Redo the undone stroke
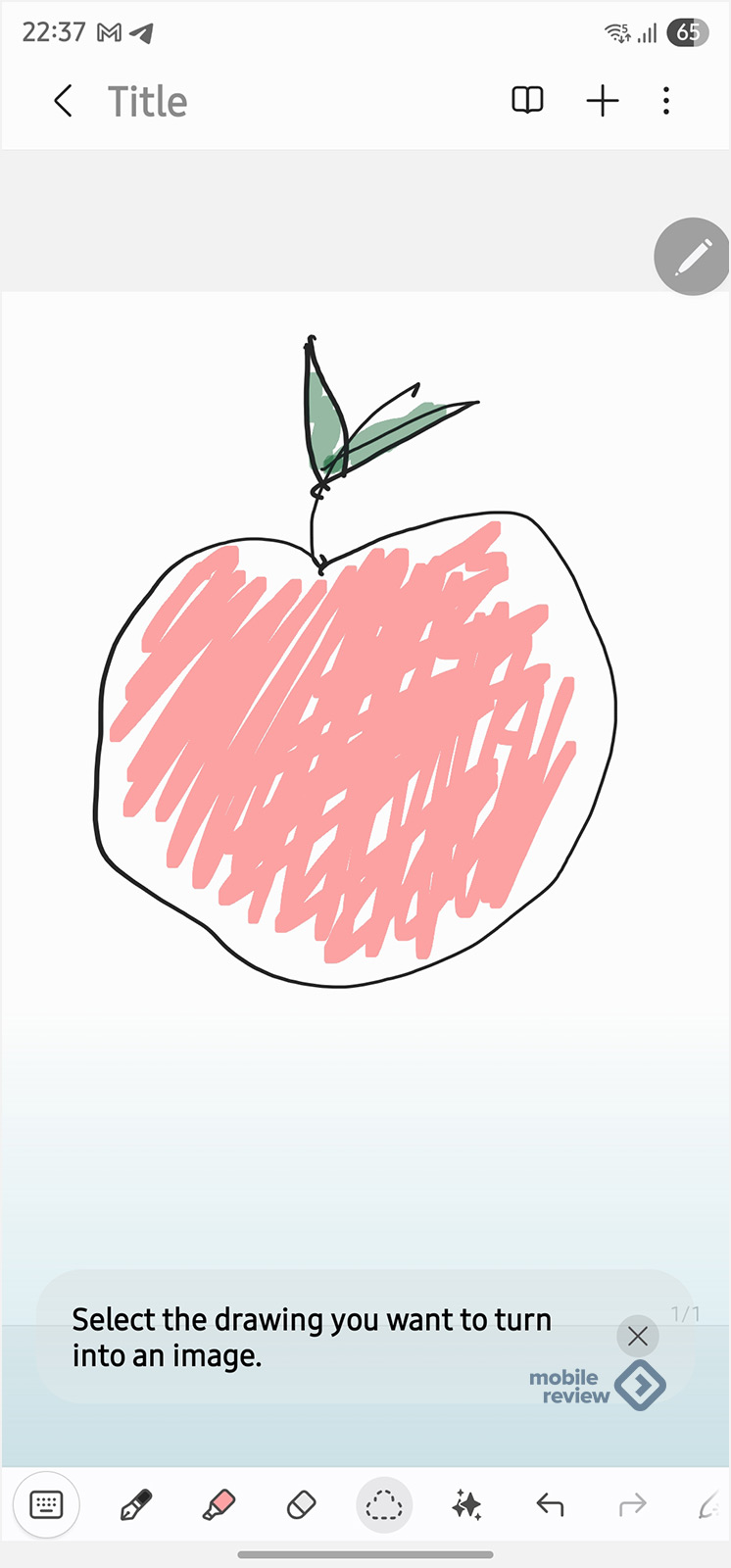This screenshot has width=731, height=1568. (632, 1504)
